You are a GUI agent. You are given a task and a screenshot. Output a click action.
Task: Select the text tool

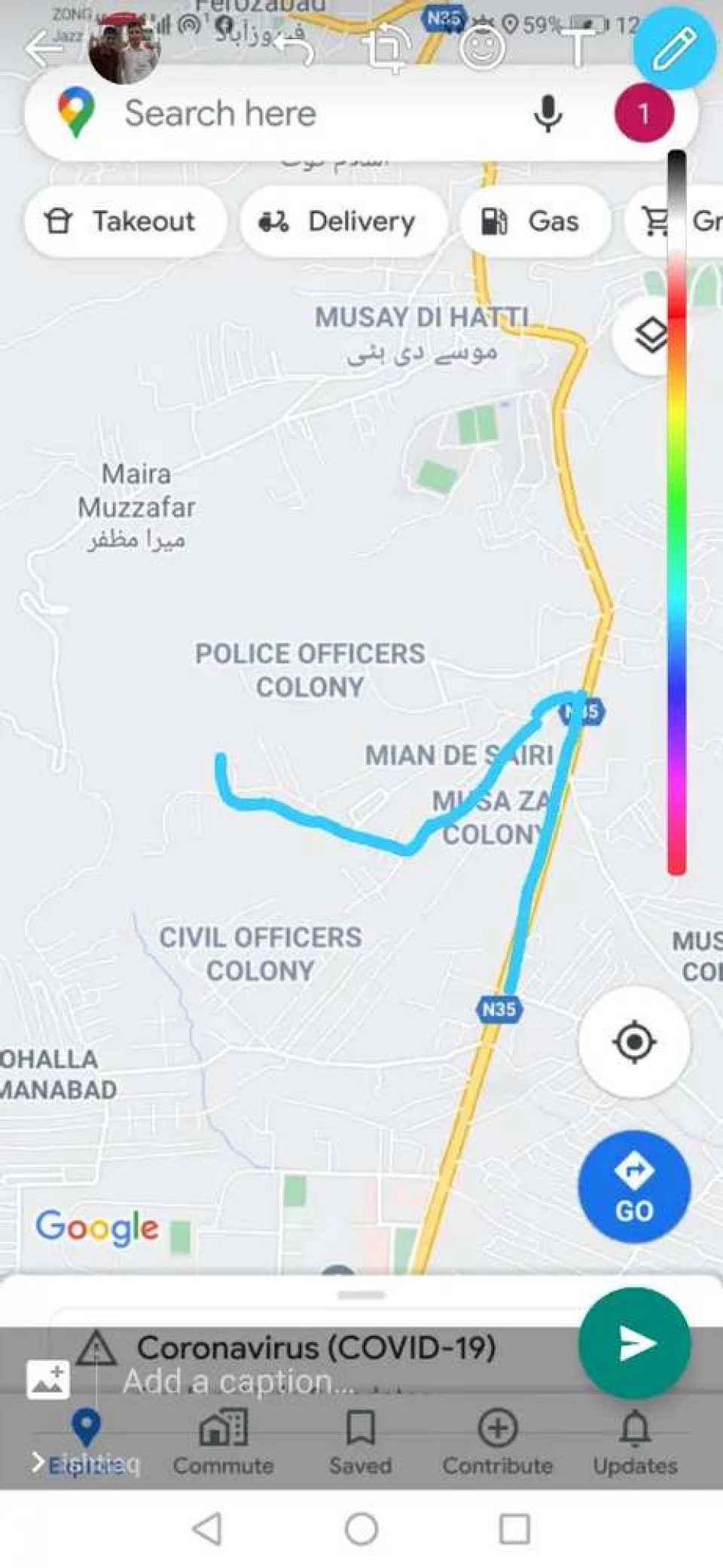point(578,47)
